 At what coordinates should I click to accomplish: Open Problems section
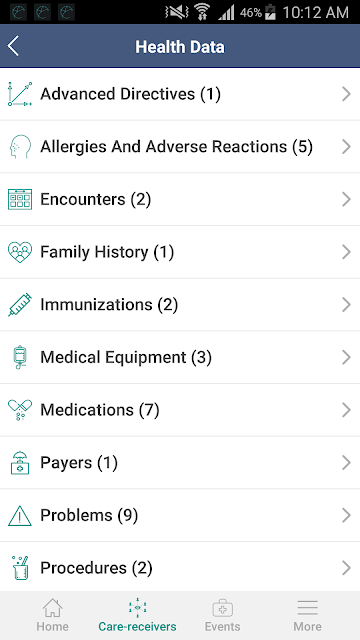click(x=180, y=515)
